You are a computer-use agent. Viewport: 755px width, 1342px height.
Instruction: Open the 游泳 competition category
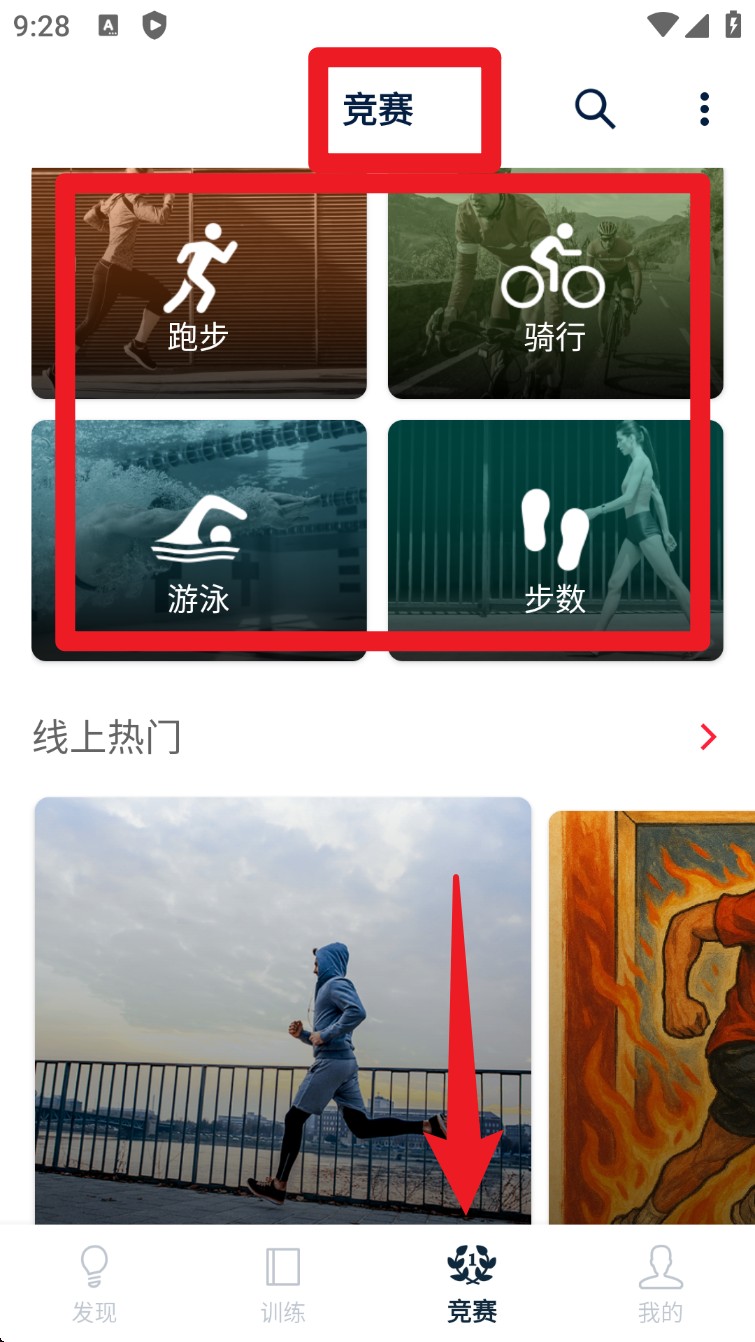coord(199,540)
